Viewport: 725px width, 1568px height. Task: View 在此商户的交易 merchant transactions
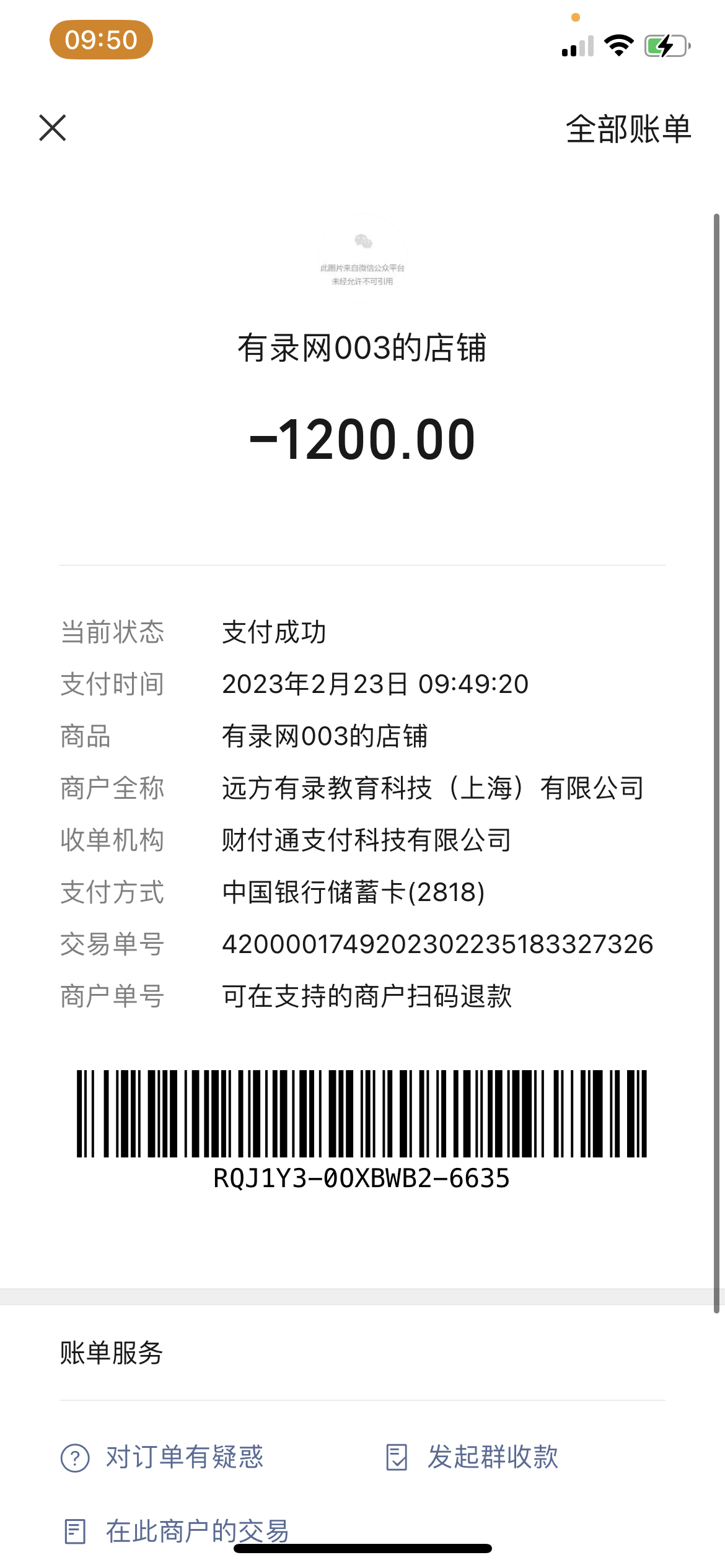pos(177,1531)
